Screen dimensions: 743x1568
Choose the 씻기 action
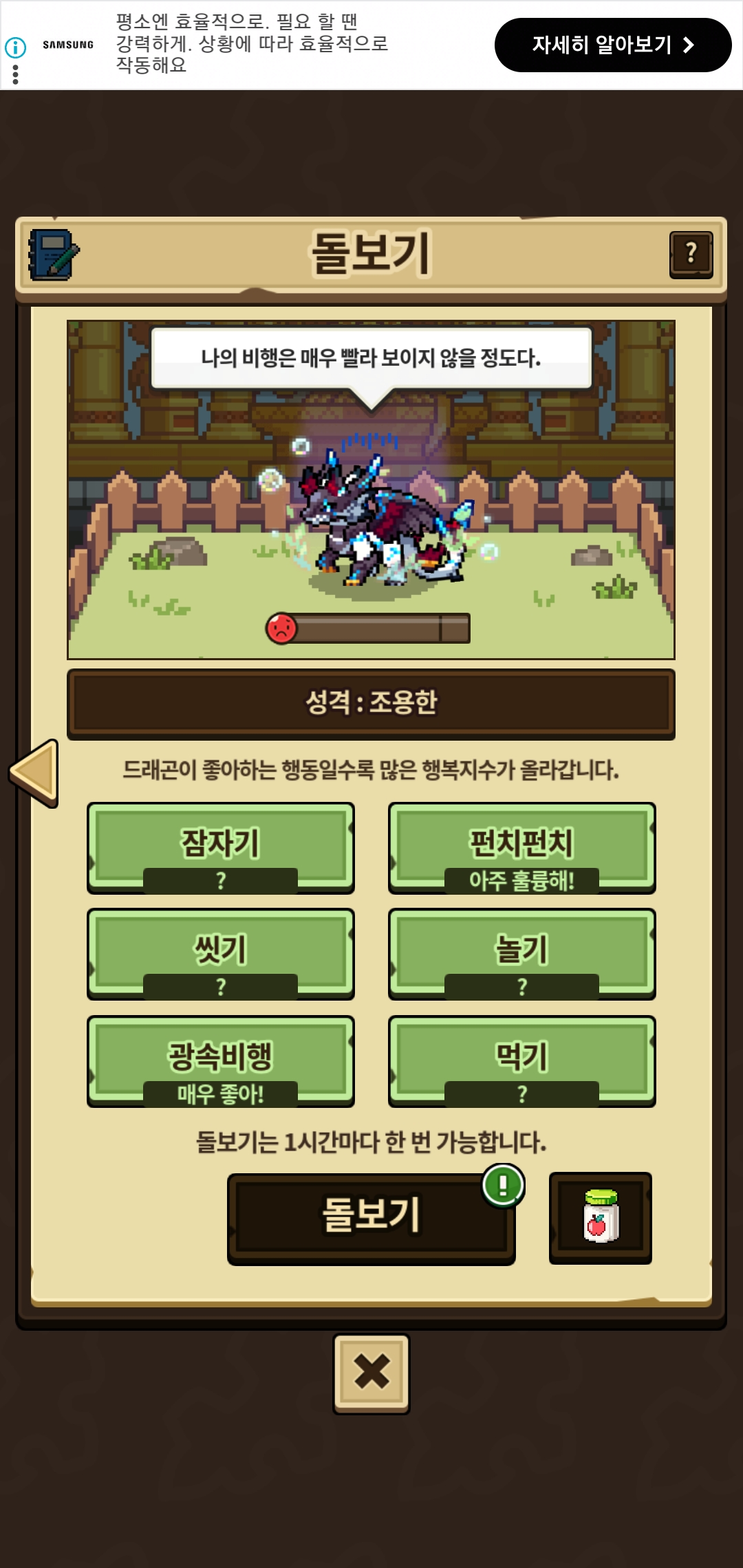220,953
